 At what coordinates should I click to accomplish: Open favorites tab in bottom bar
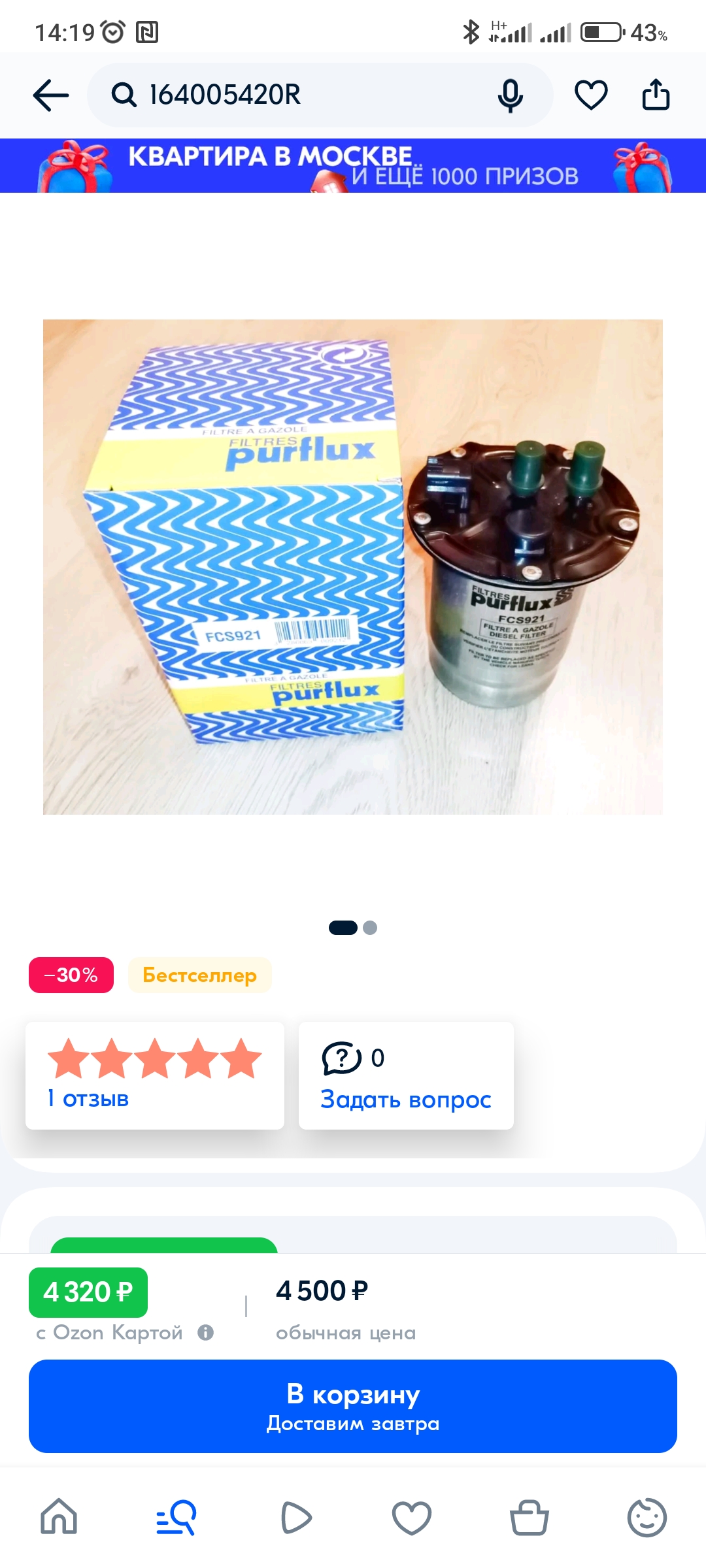click(412, 1517)
